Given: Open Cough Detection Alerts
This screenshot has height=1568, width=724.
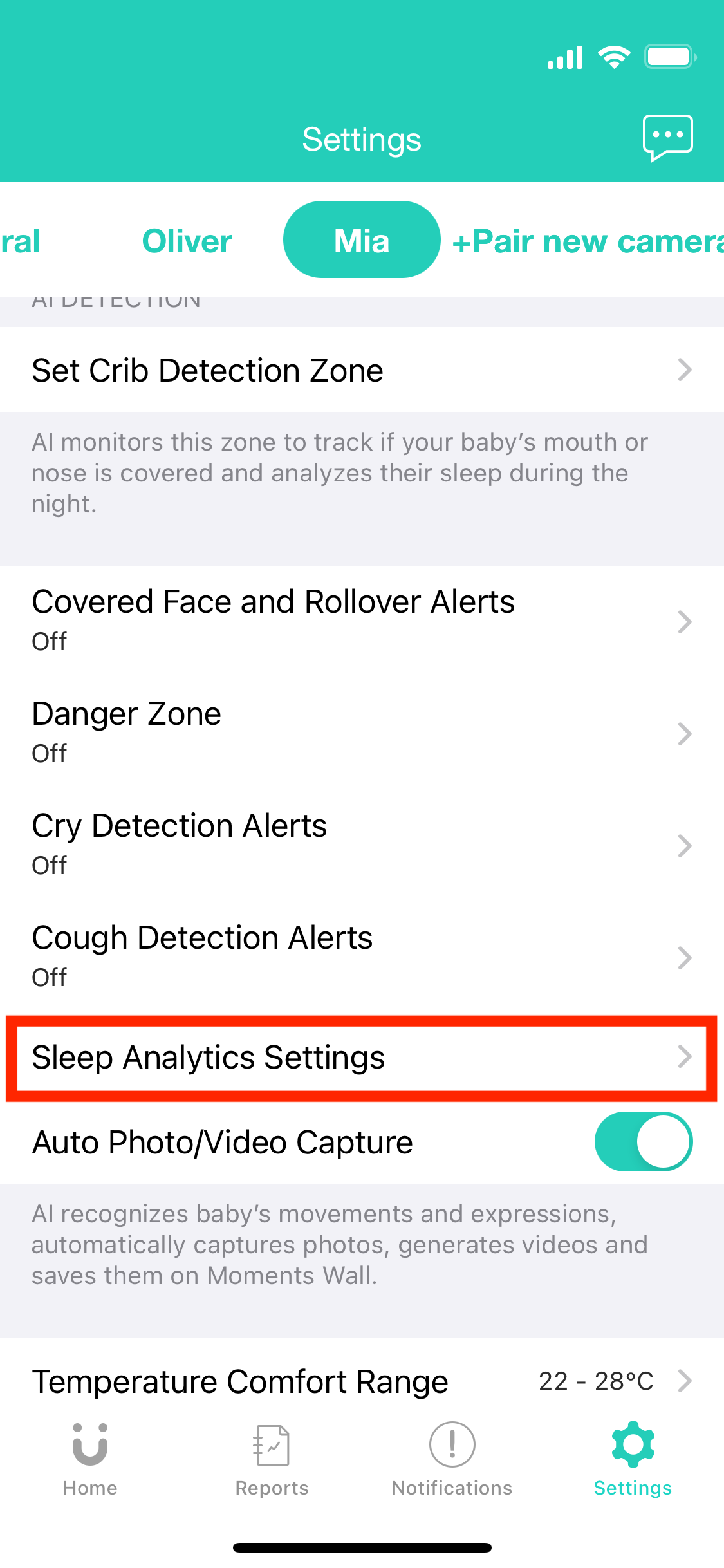Looking at the screenshot, I should (x=362, y=956).
